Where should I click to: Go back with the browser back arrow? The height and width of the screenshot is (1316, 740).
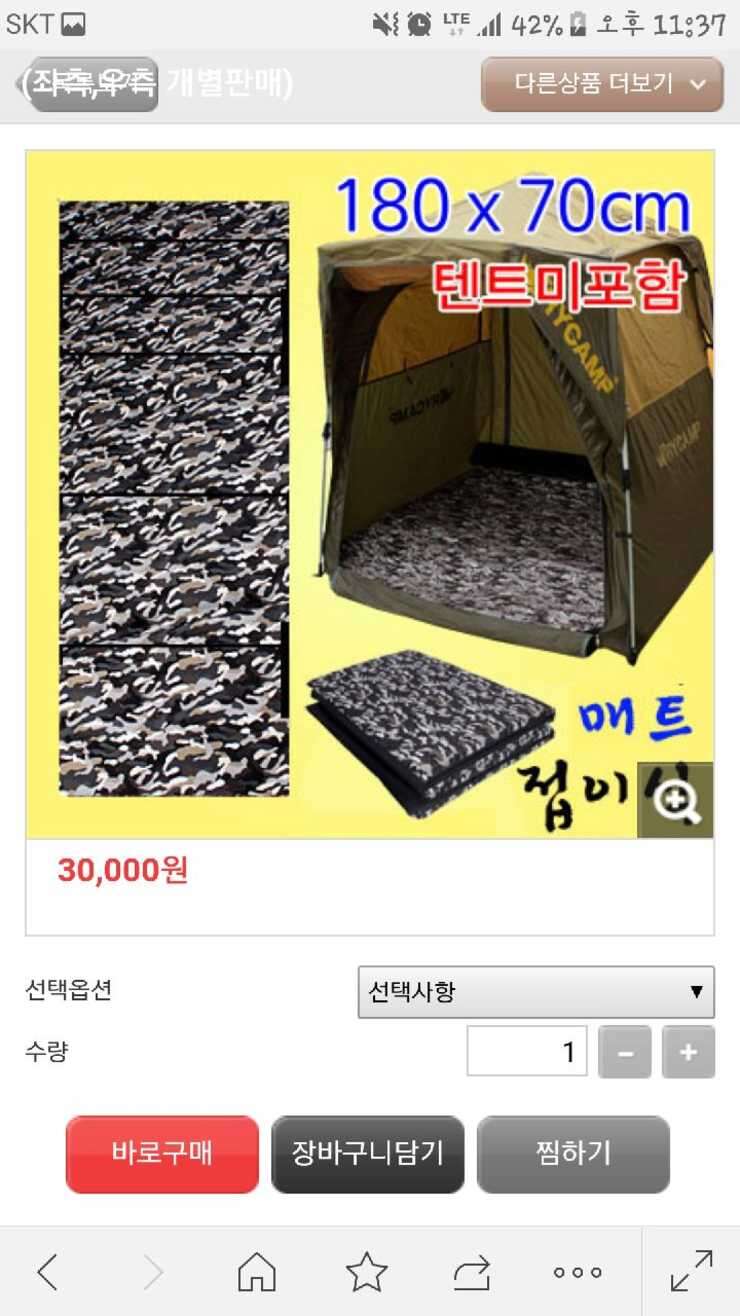point(47,1272)
